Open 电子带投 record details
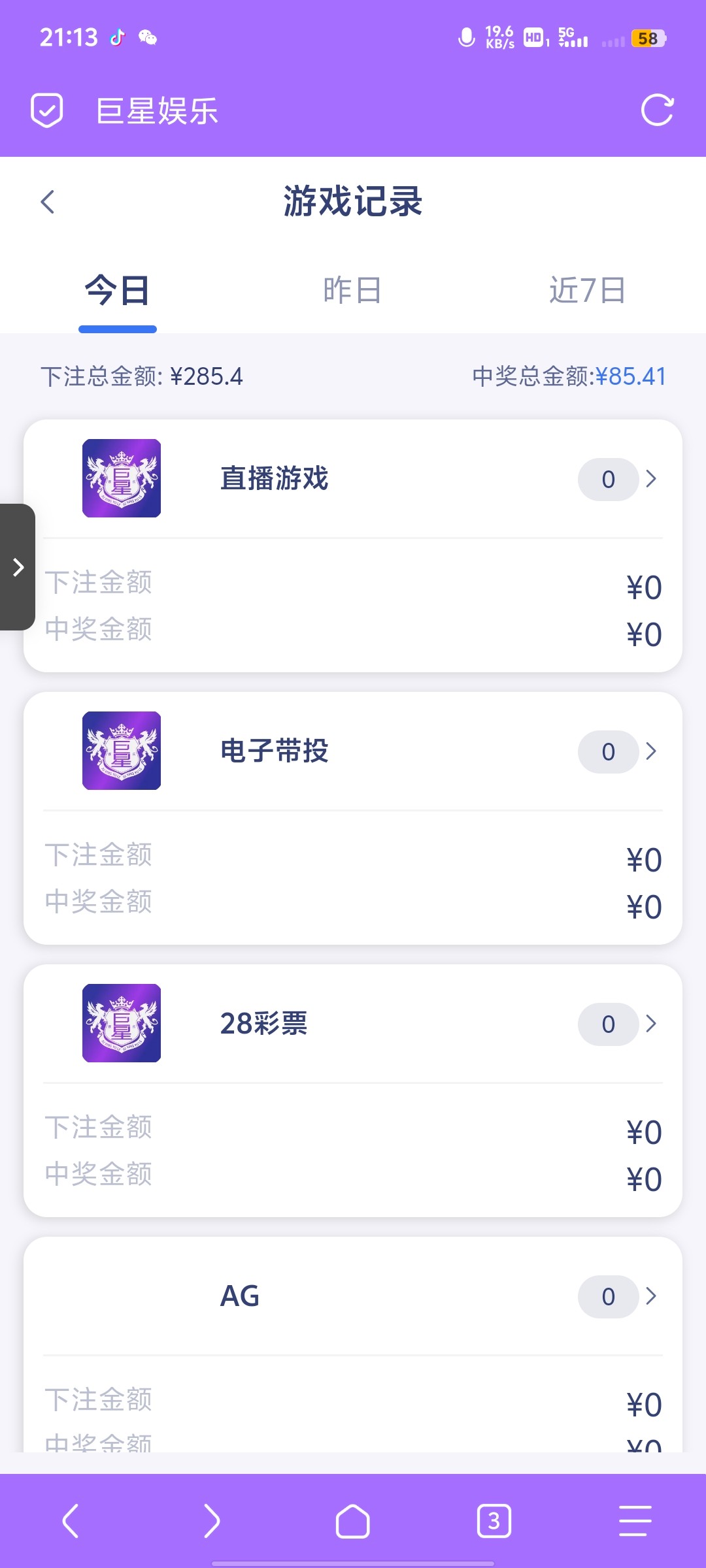Screen dimensions: 706x1568 click(x=353, y=751)
